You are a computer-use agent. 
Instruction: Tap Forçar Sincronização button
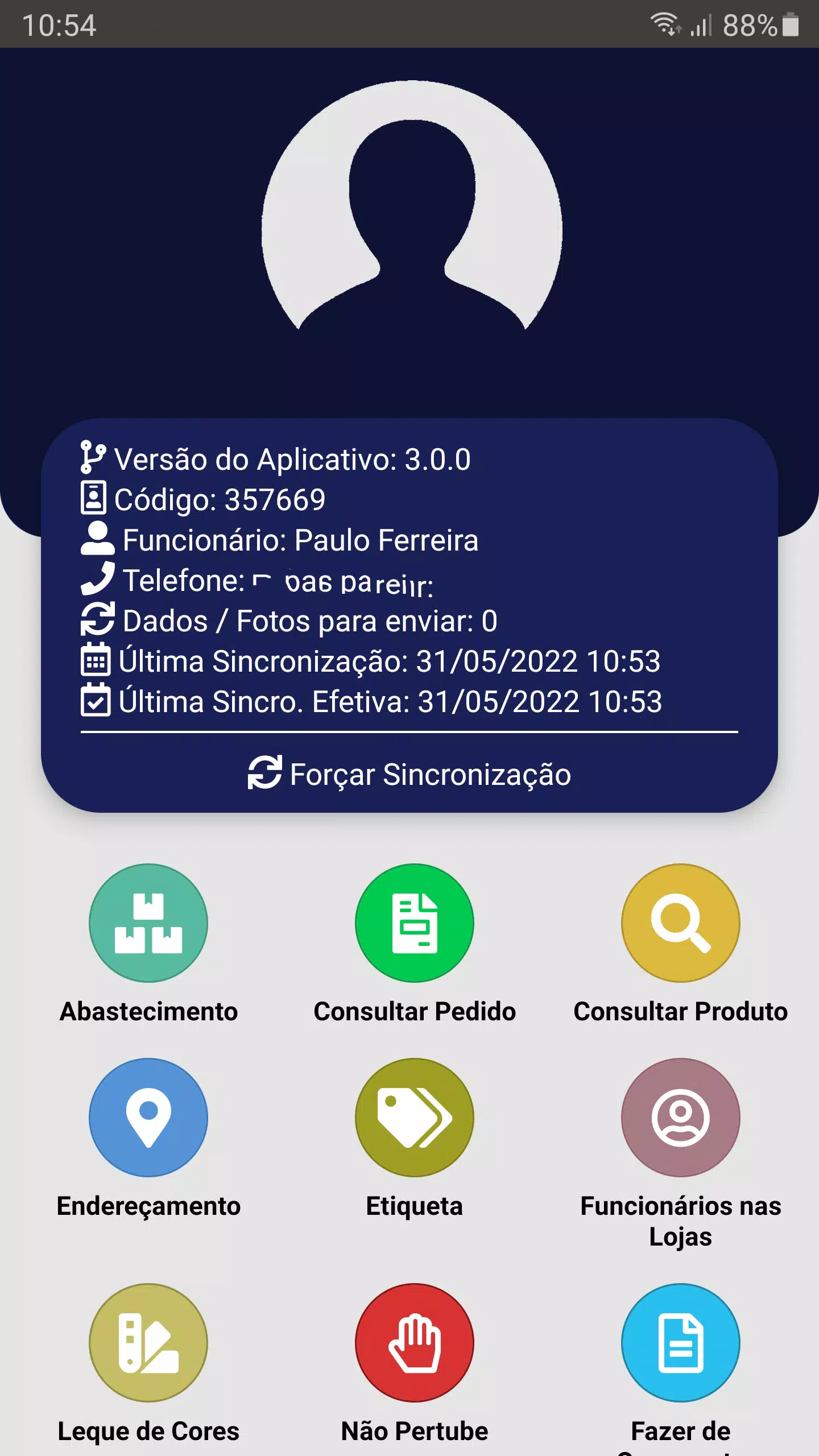(x=409, y=774)
